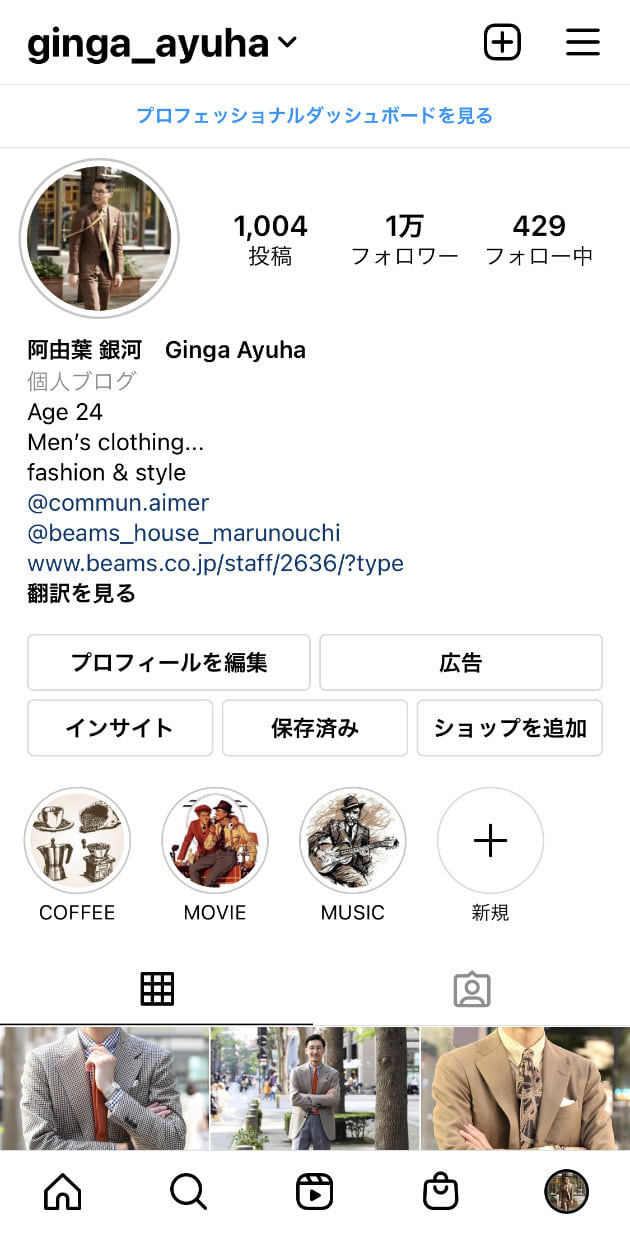Open the create new post plus icon
This screenshot has height=1233, width=630.
click(502, 43)
